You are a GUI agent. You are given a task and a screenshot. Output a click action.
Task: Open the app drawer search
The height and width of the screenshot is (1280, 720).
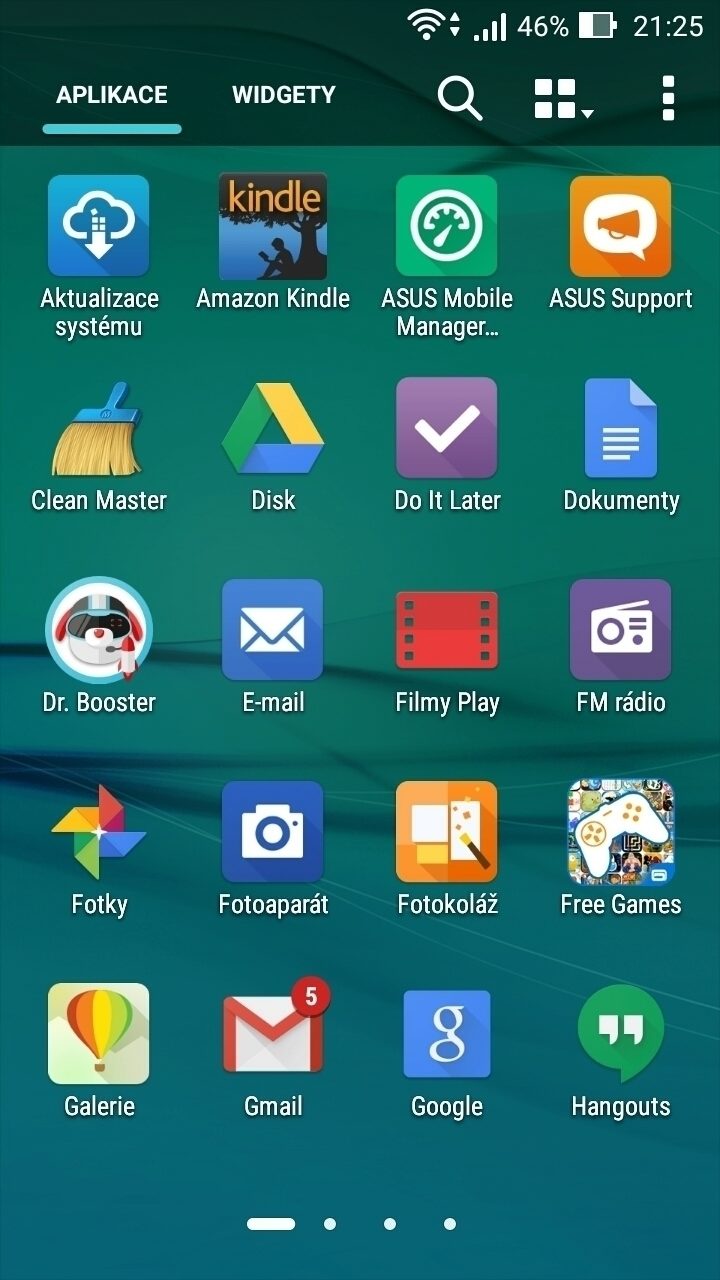[460, 98]
